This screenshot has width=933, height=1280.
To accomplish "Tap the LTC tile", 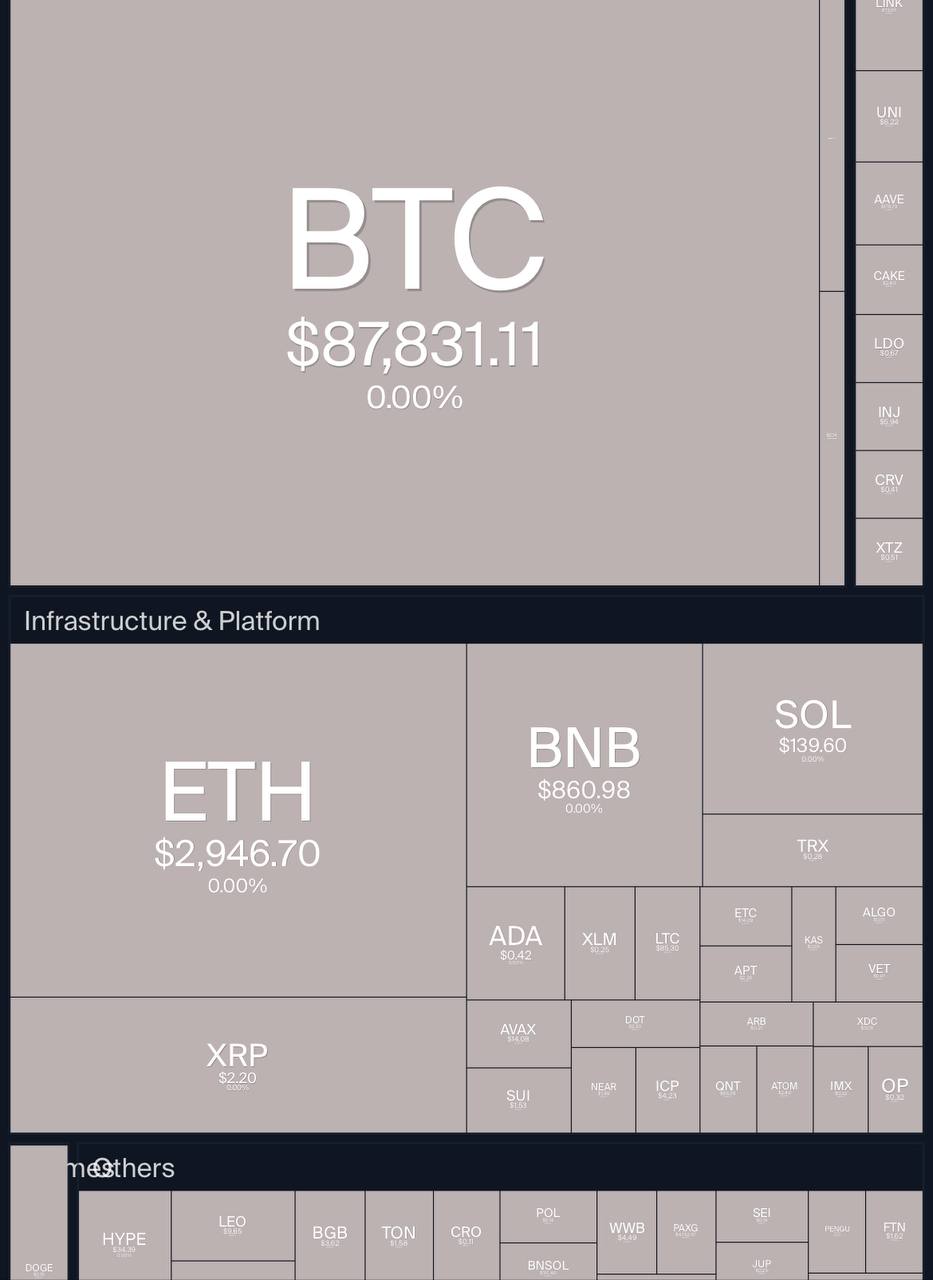I will pos(667,942).
